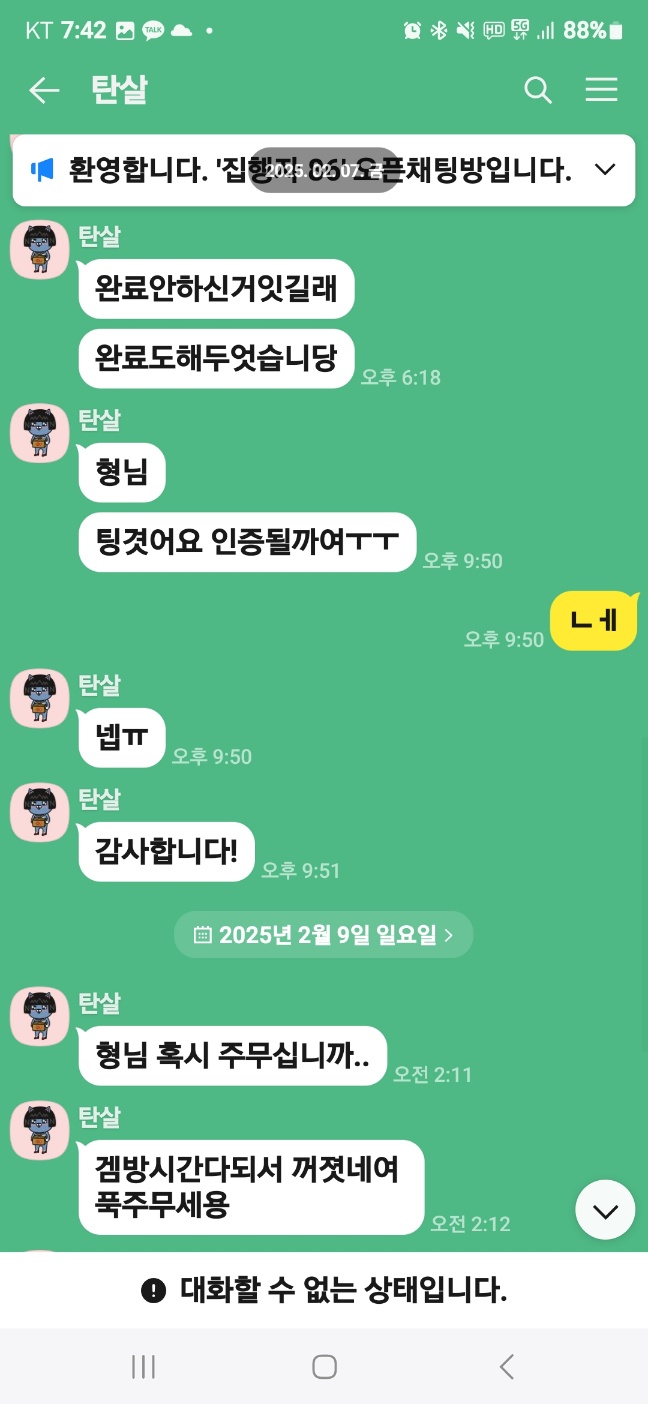Screen dimensions: 648x1404
Task: Jump to the latest messages arrow button
Action: point(605,1211)
